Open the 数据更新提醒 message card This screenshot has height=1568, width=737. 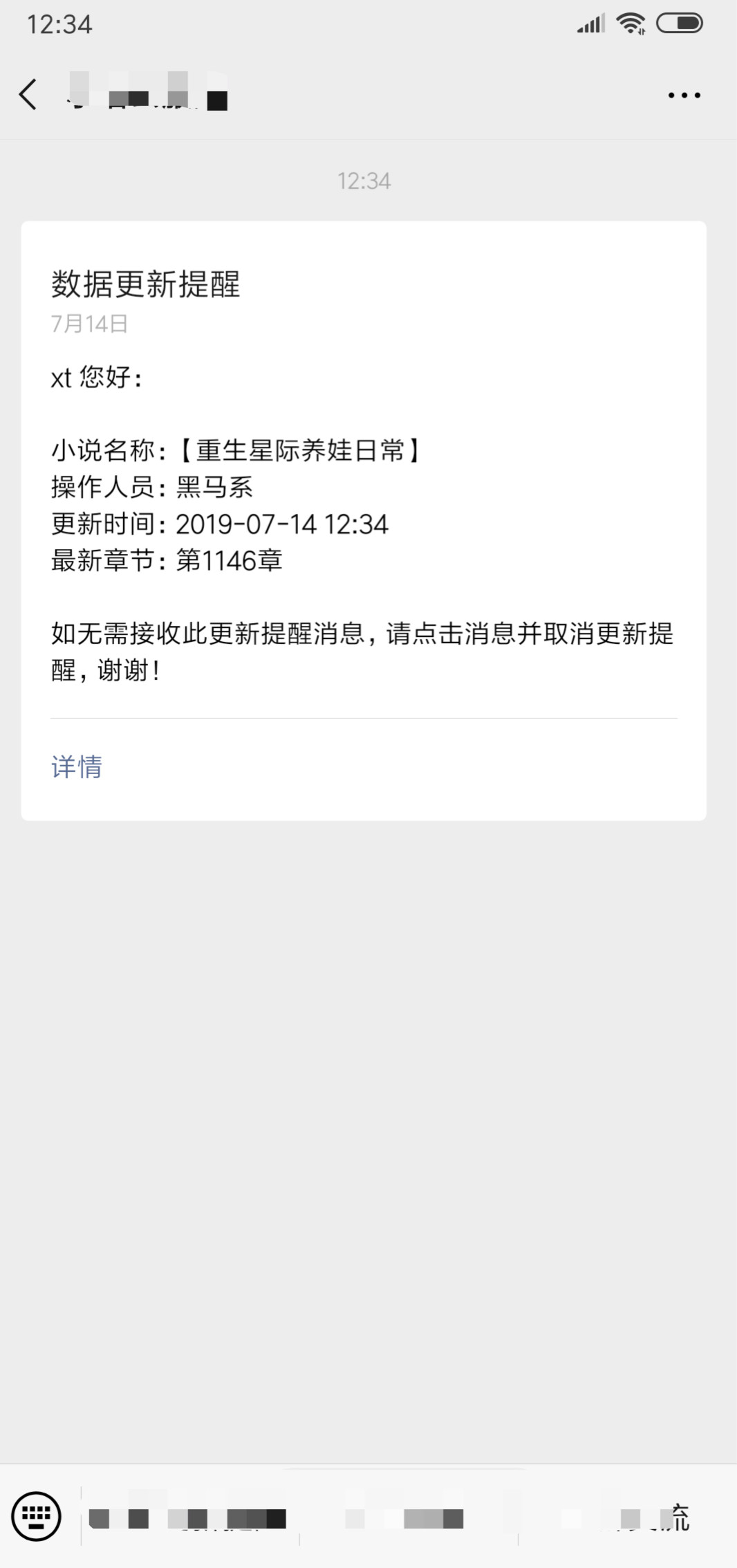364,484
